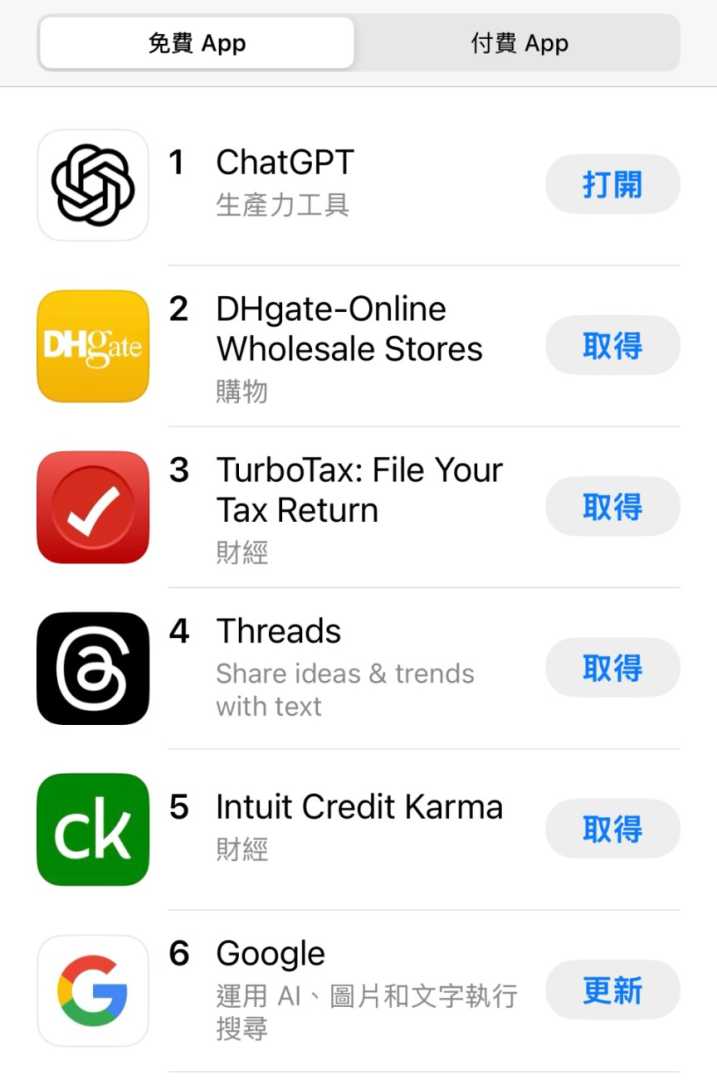Get the Intuit Credit Karma app

pos(612,829)
